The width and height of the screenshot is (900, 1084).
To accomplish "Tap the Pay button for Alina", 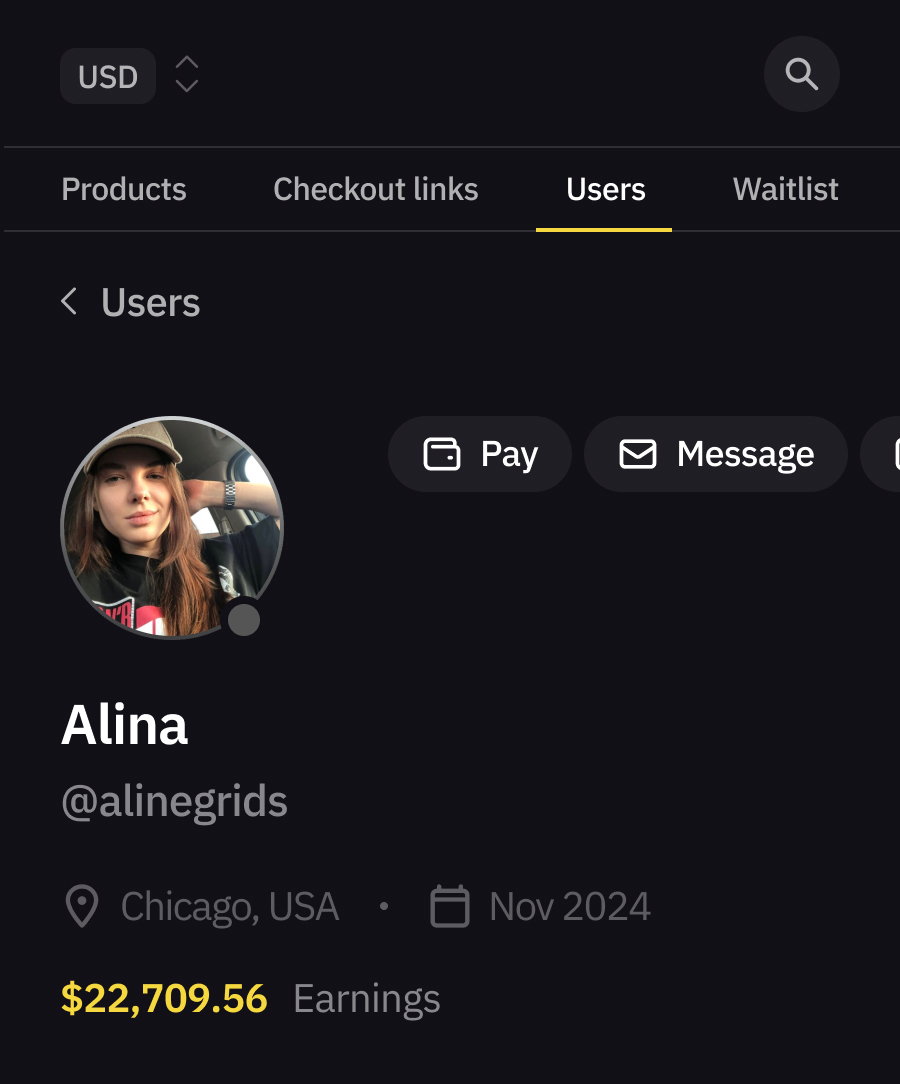I will pos(480,454).
